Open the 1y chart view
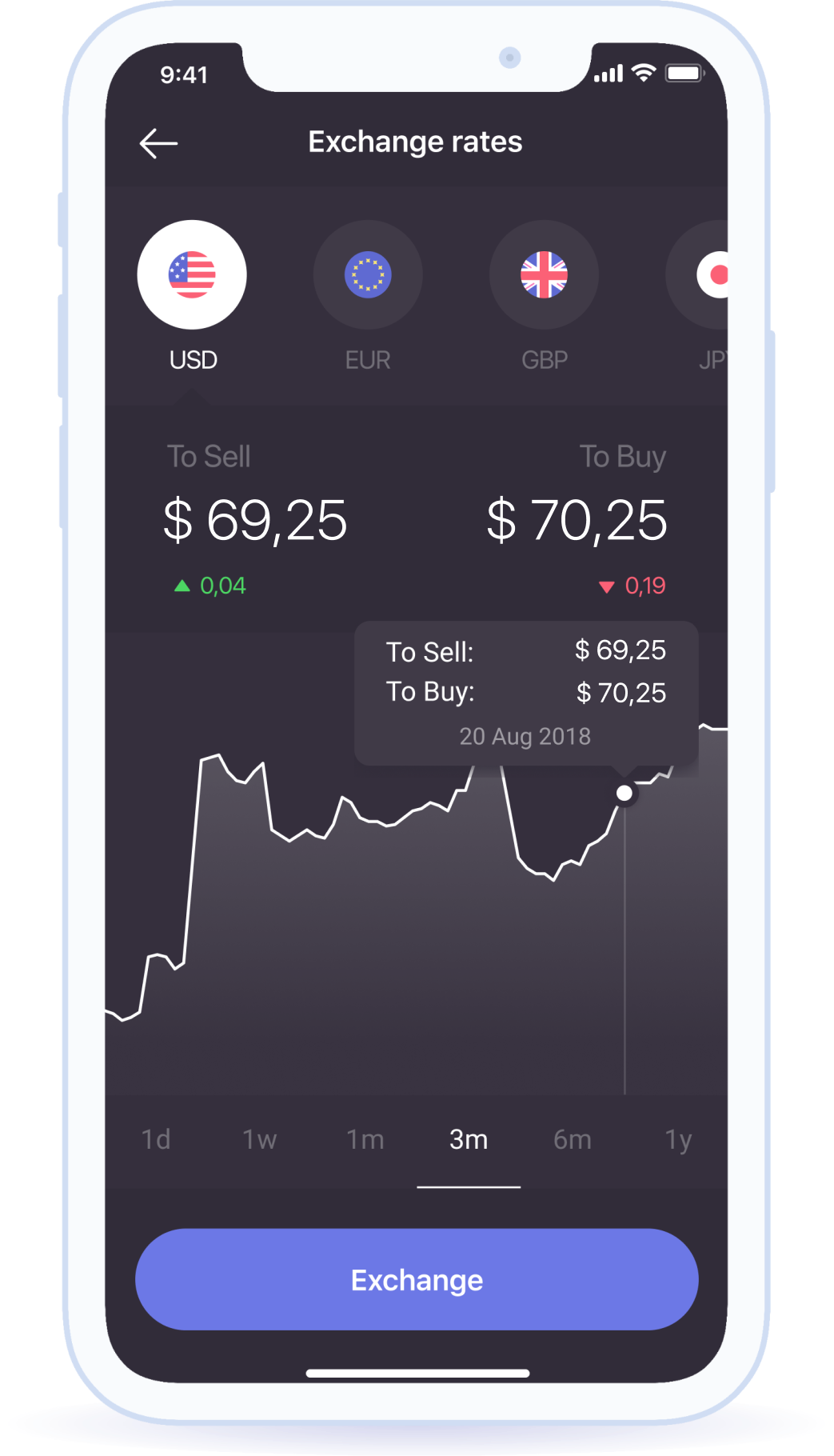Image resolution: width=834 pixels, height=1456 pixels. point(679,1138)
